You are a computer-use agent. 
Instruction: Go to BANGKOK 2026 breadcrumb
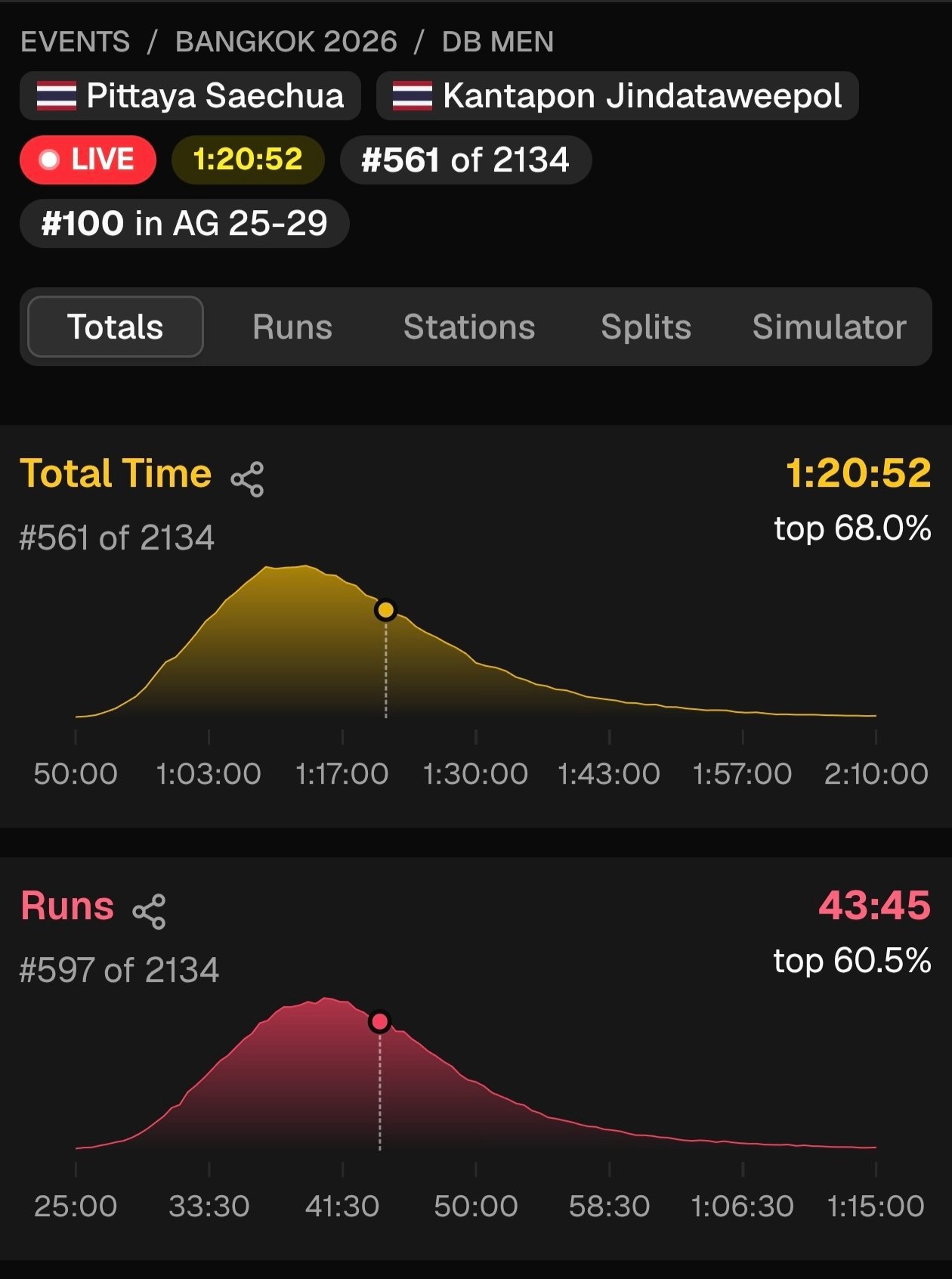pos(286,42)
